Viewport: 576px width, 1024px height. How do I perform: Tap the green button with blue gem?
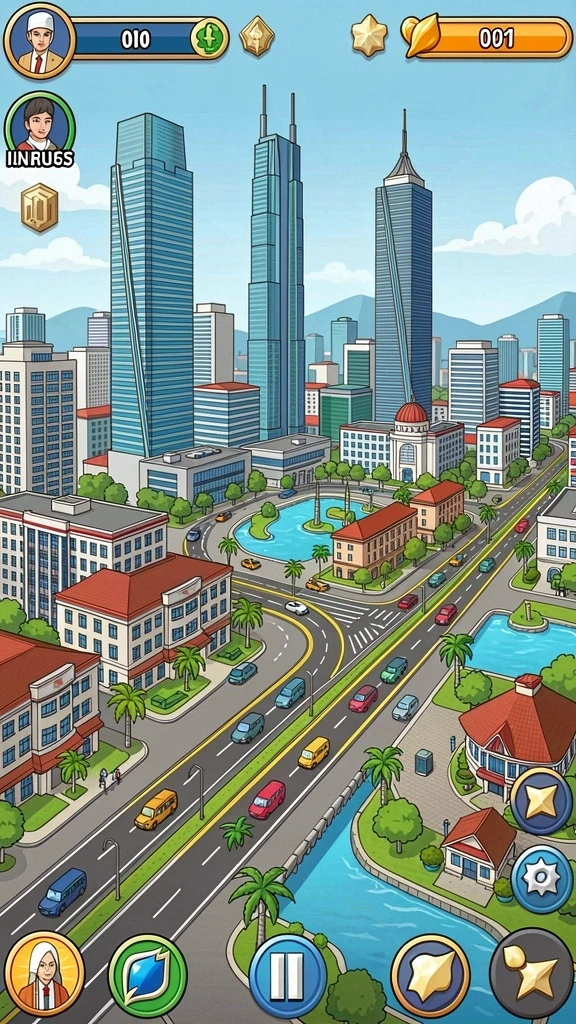pyautogui.click(x=148, y=975)
